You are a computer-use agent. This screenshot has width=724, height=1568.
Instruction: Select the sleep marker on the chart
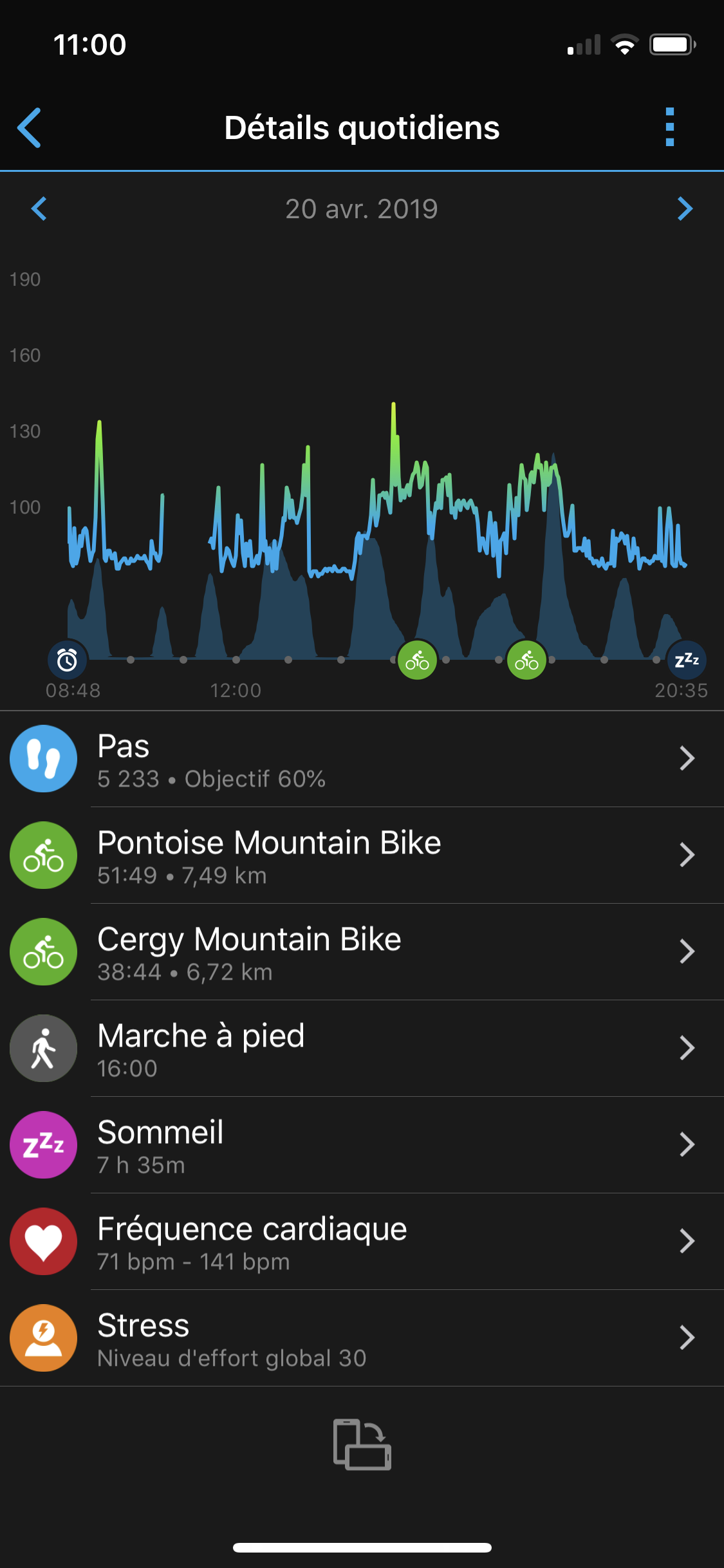687,660
